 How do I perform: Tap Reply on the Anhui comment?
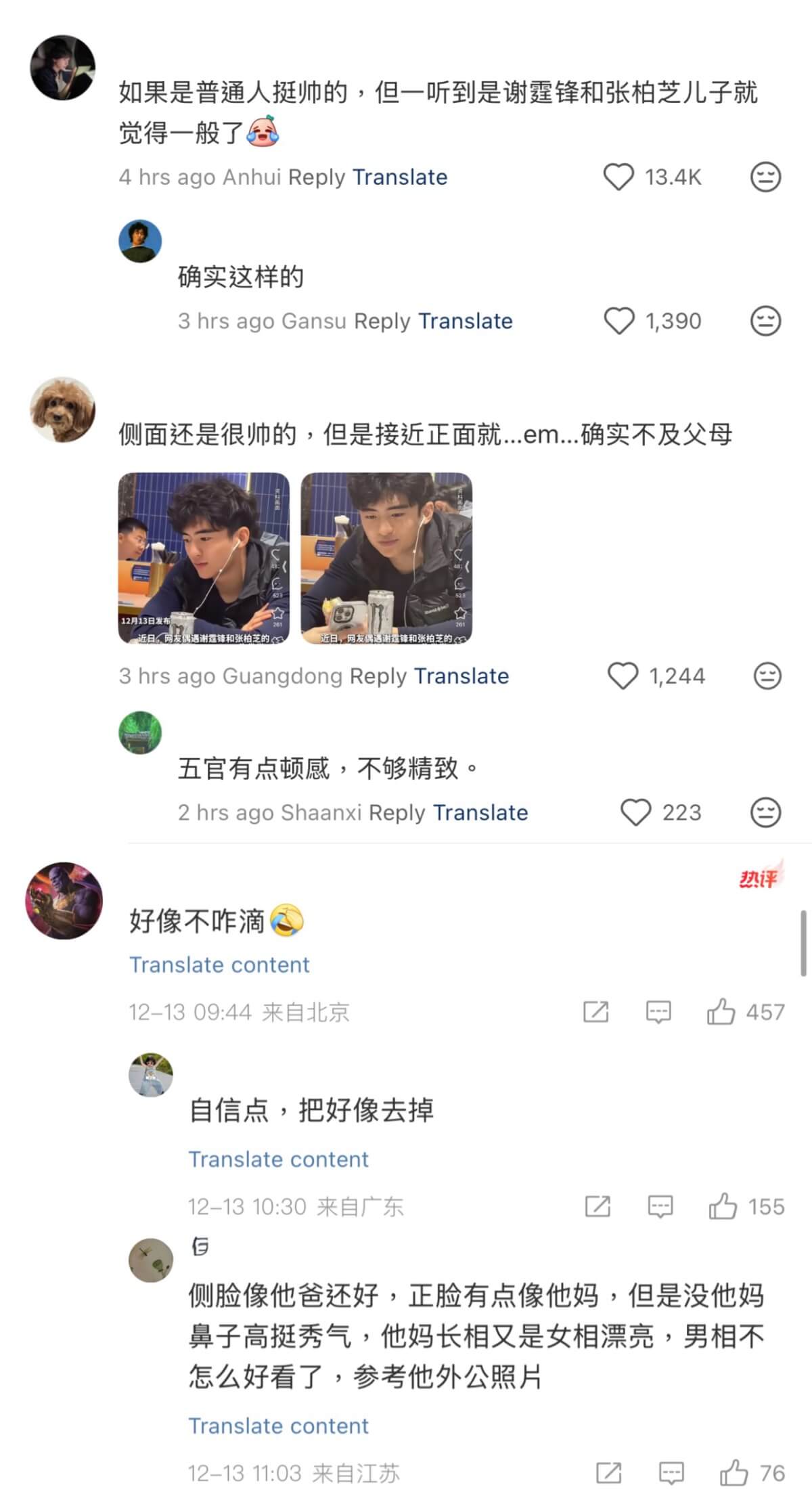point(317,177)
